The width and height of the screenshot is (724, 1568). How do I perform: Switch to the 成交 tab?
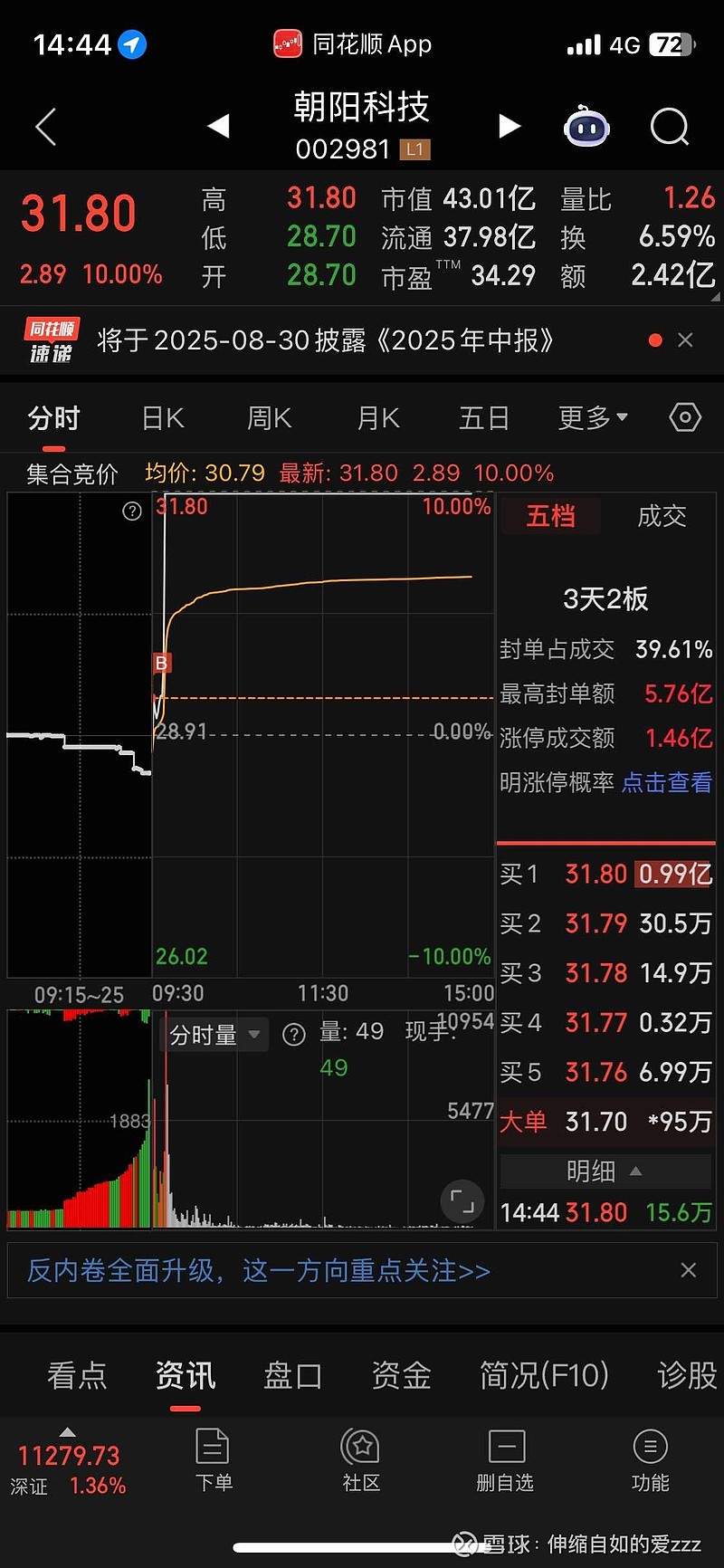click(662, 516)
